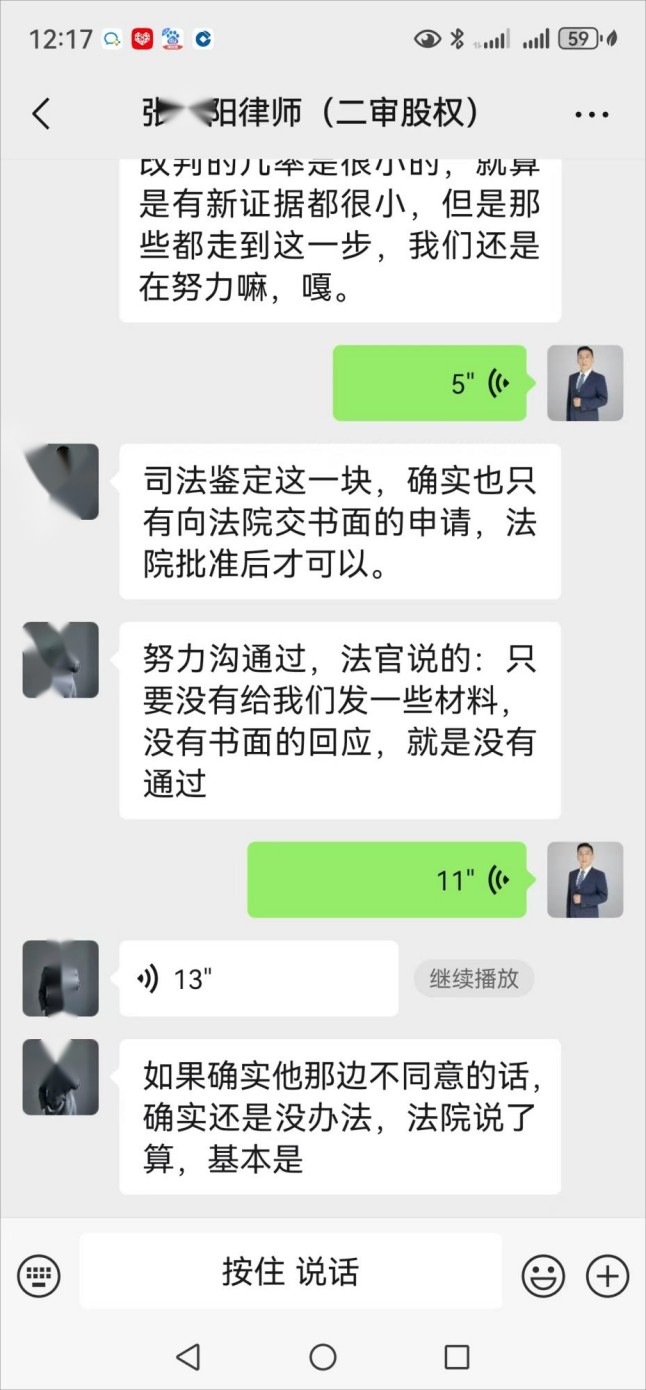Open the recent apps view
This screenshot has height=1390, width=646.
[x=457, y=1356]
